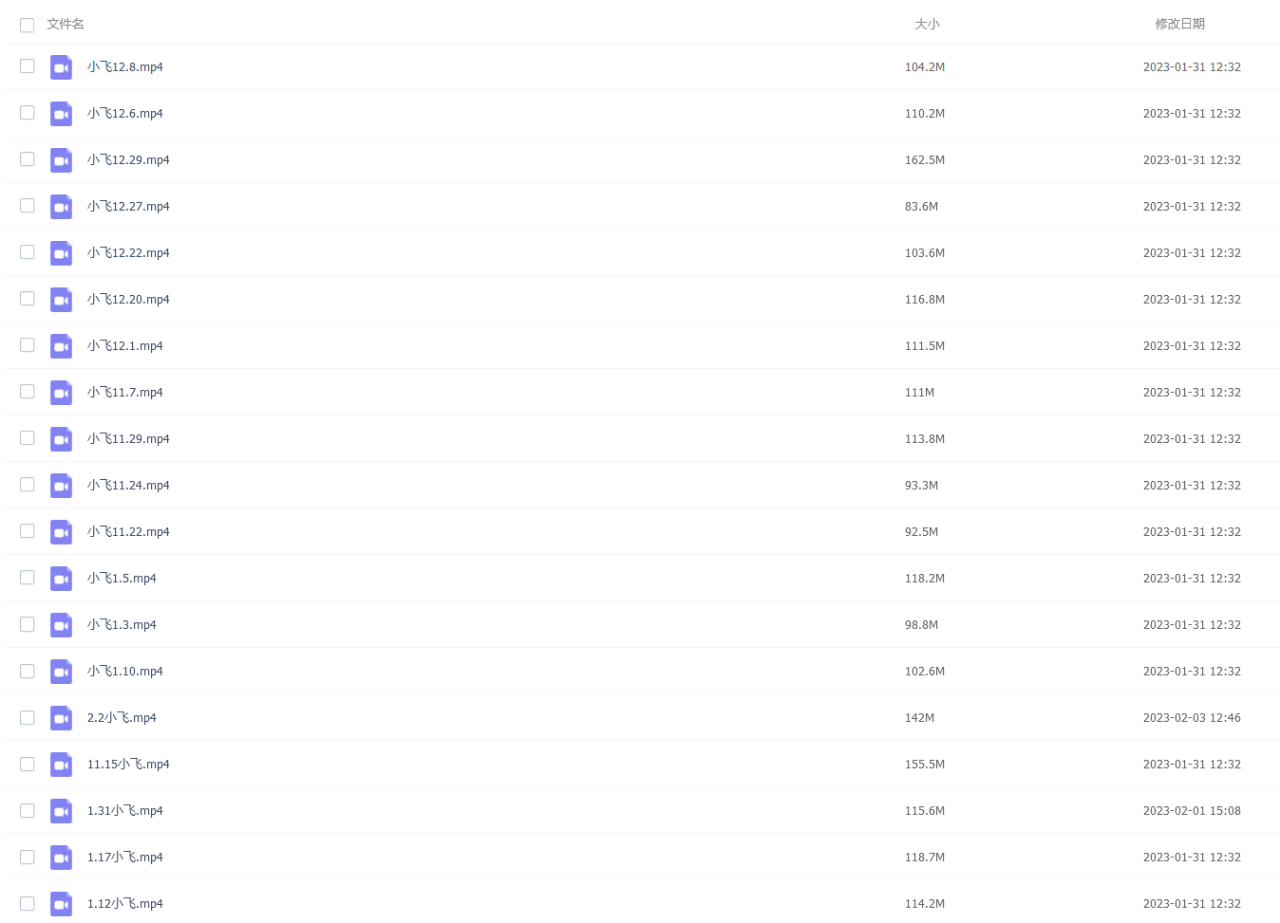The image size is (1280, 923).
Task: Check the box for 11.15小飞.mp4
Action: [x=27, y=764]
